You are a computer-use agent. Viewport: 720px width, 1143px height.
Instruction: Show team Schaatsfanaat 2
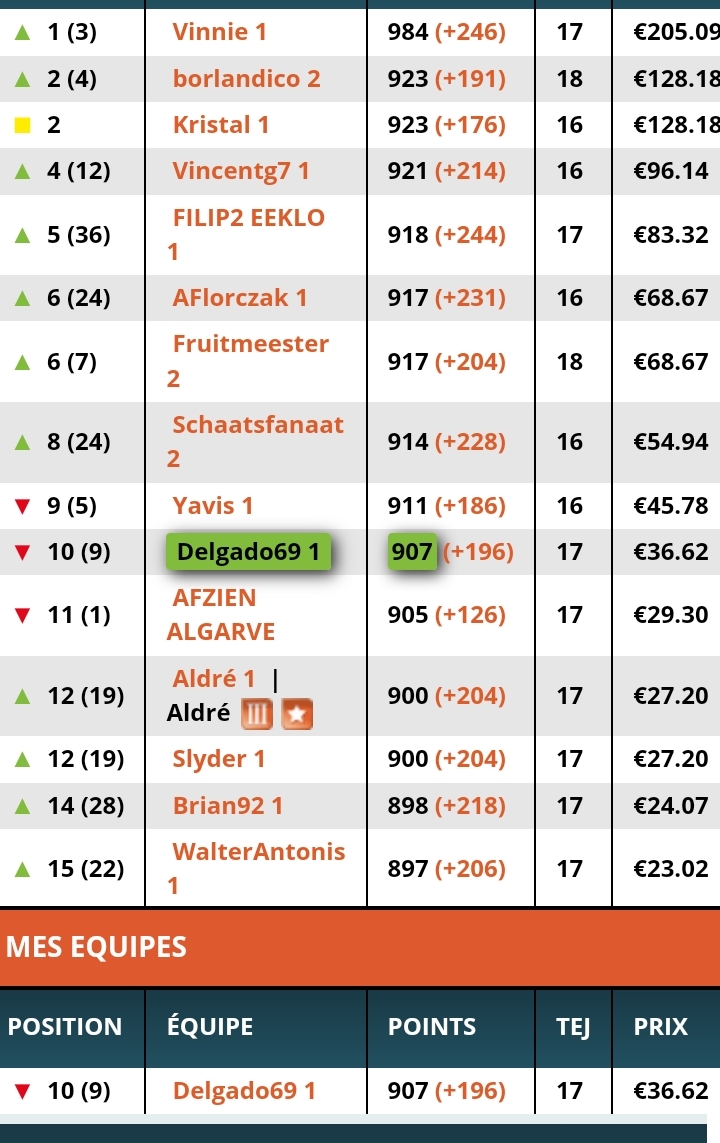(257, 425)
